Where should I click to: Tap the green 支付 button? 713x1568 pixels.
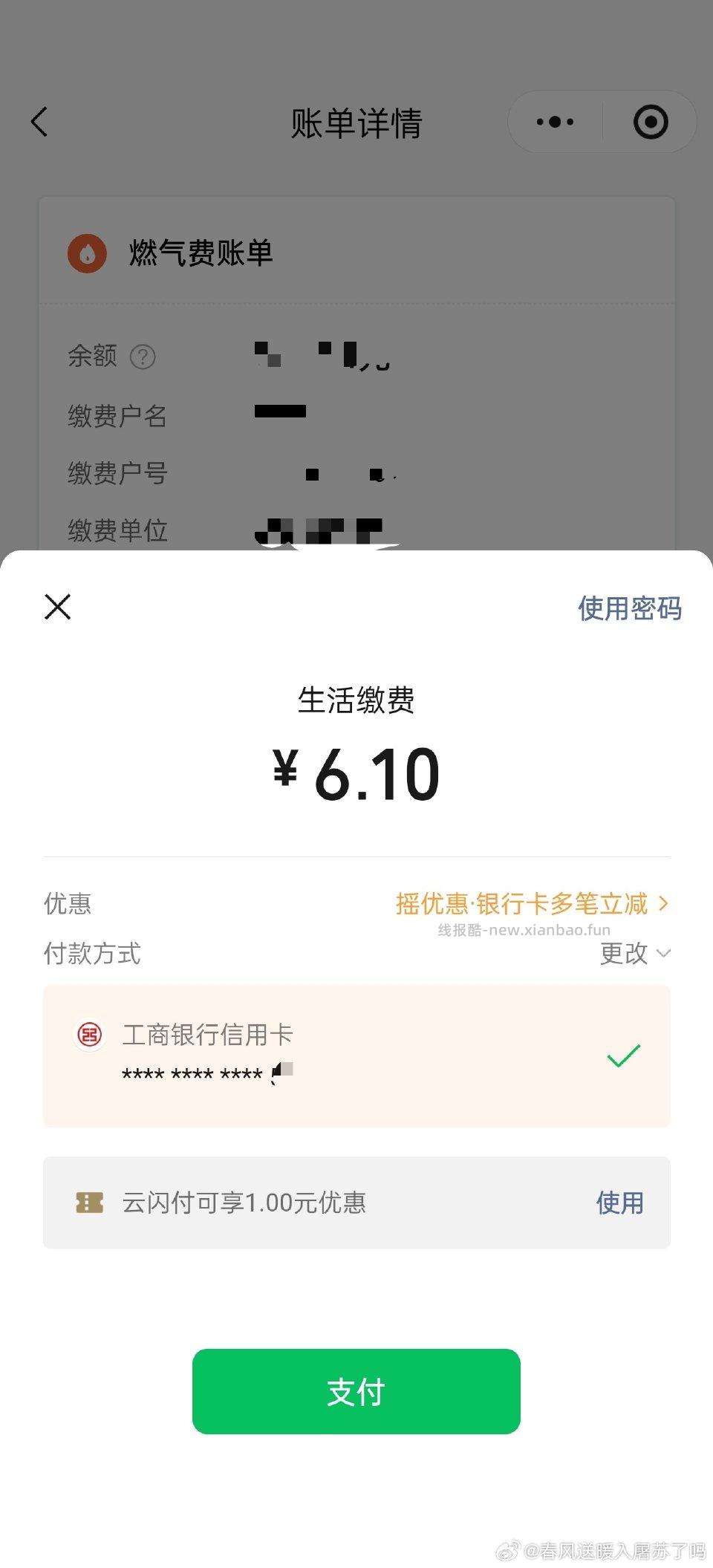click(356, 1391)
